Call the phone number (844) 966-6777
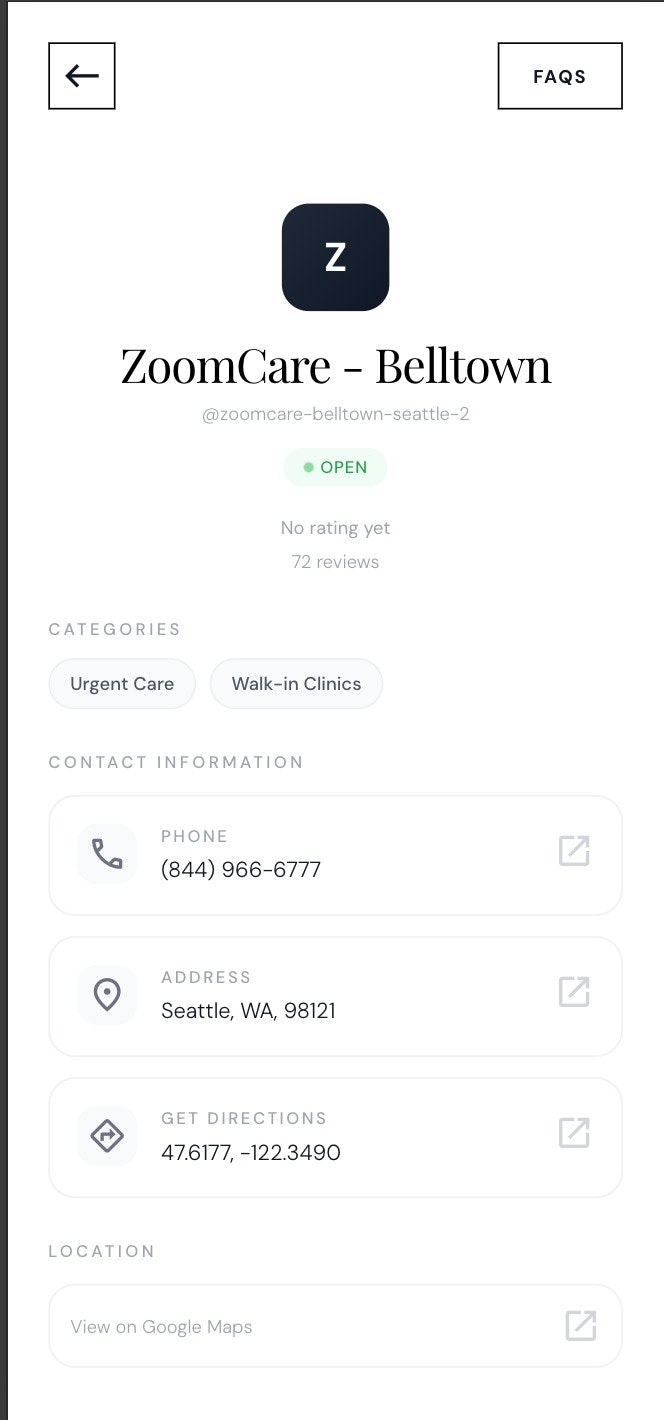The image size is (664, 1420). click(x=335, y=855)
